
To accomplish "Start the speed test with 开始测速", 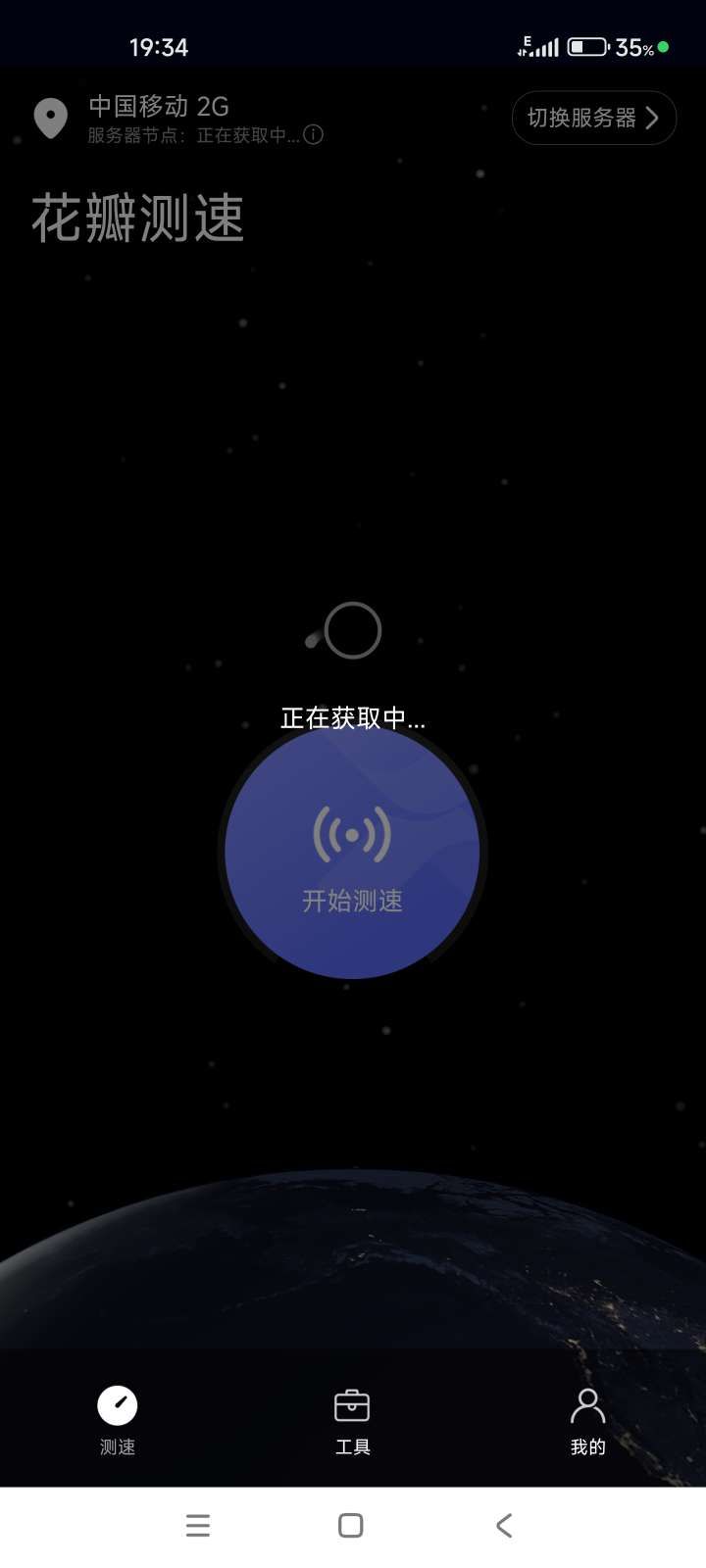I will pyautogui.click(x=352, y=853).
